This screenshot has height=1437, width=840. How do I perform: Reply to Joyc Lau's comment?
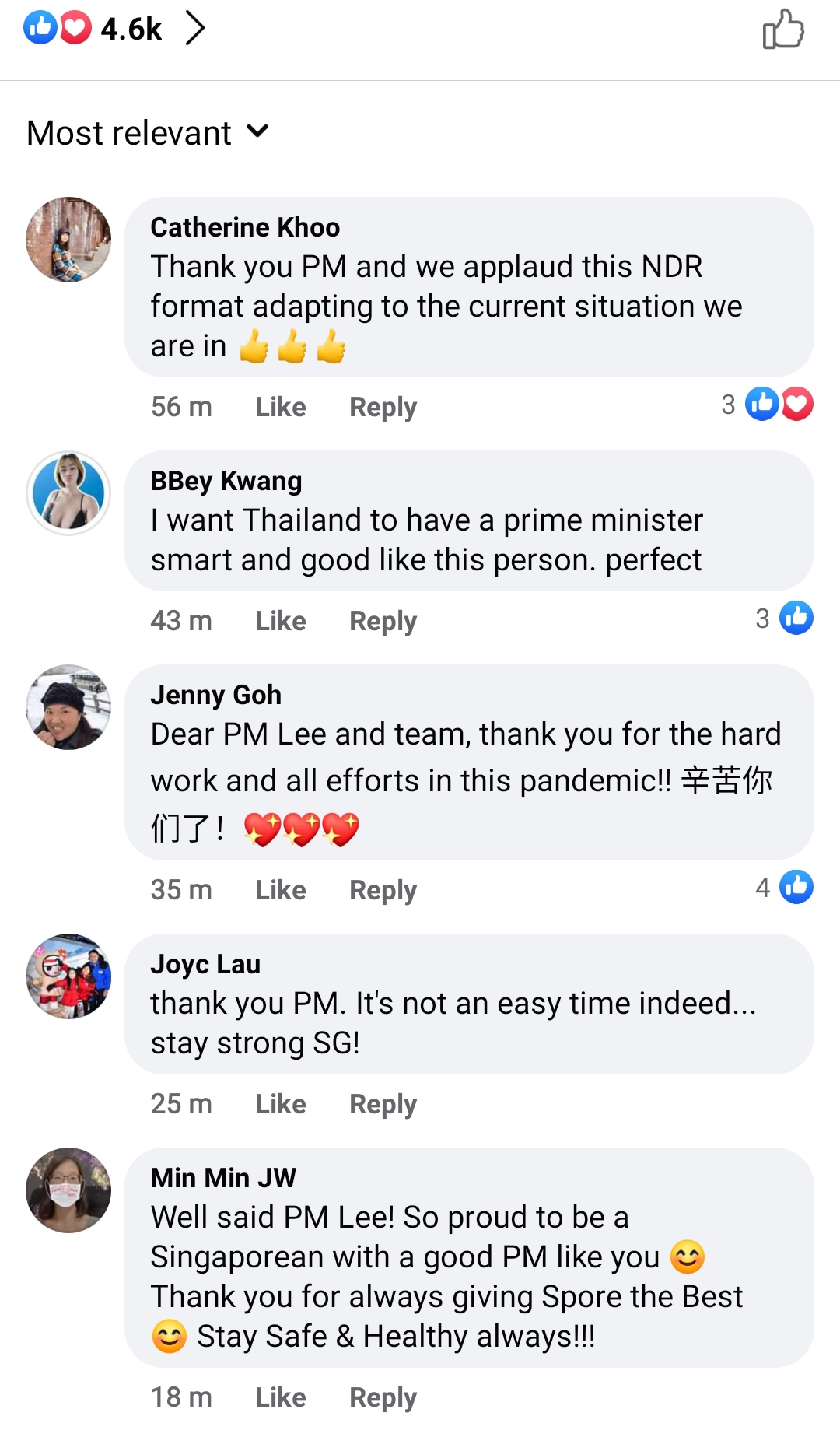[383, 1104]
